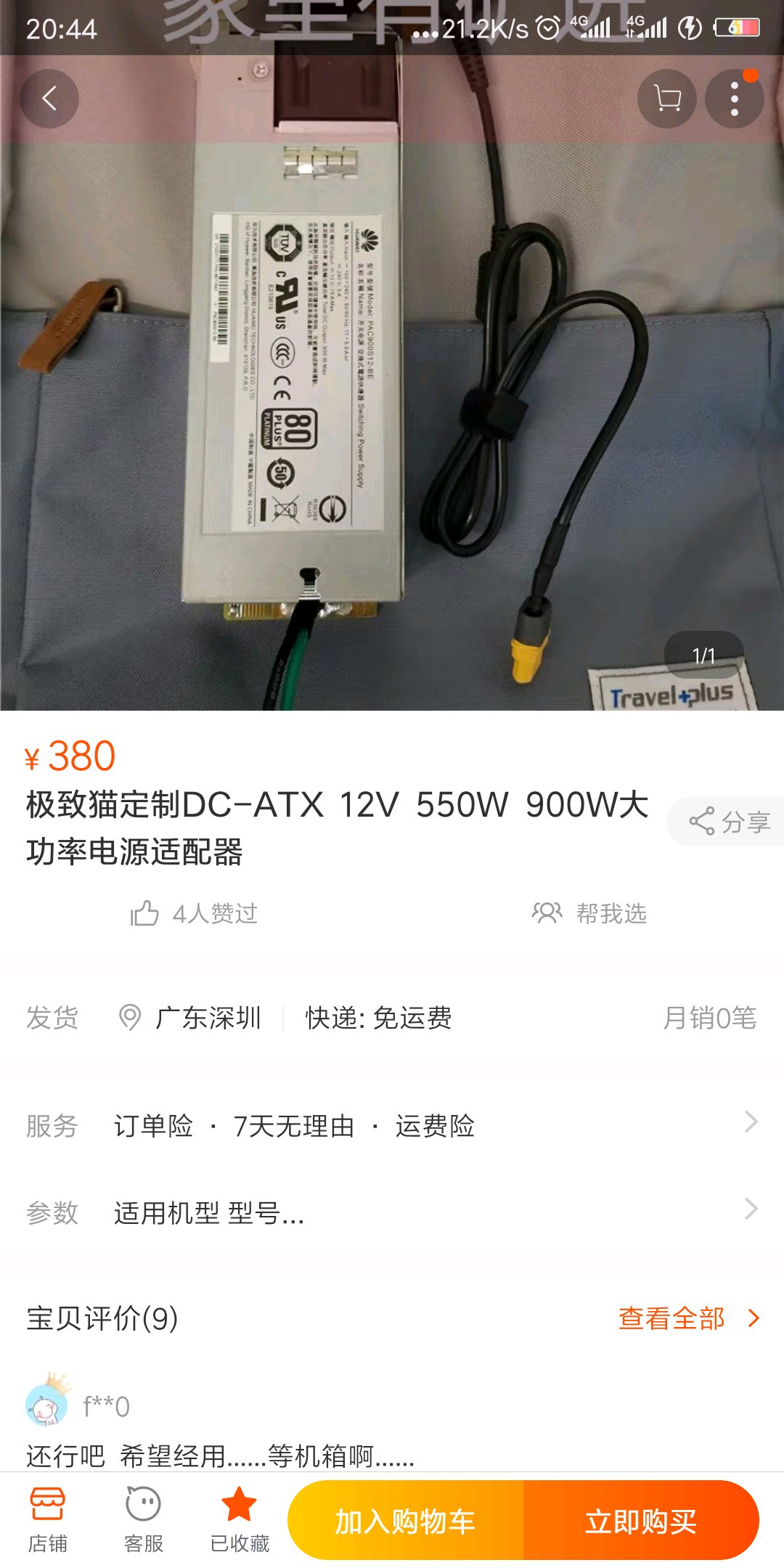Tap 帮我选 to ask friends
The width and height of the screenshot is (784, 1568).
pyautogui.click(x=589, y=913)
